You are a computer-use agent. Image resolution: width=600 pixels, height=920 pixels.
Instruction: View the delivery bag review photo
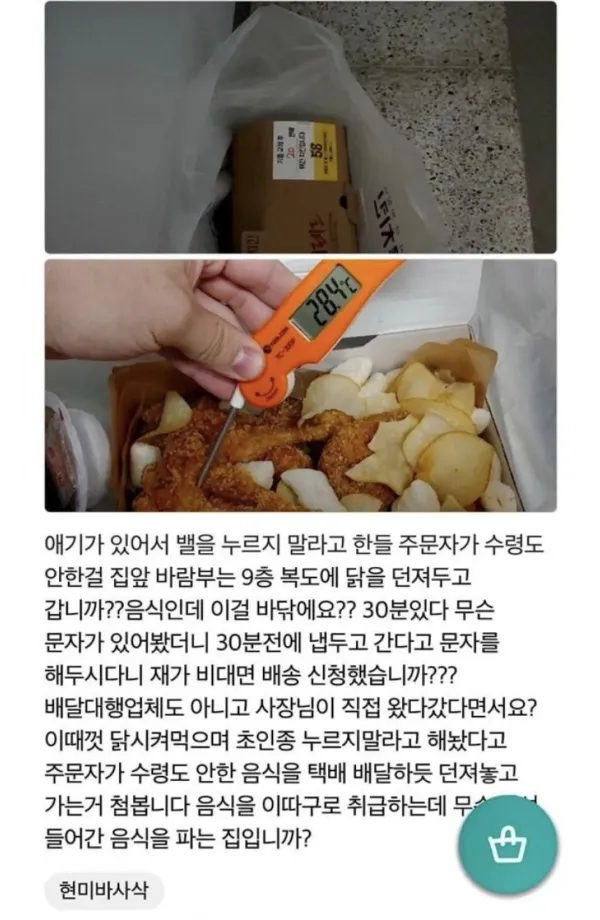300,127
